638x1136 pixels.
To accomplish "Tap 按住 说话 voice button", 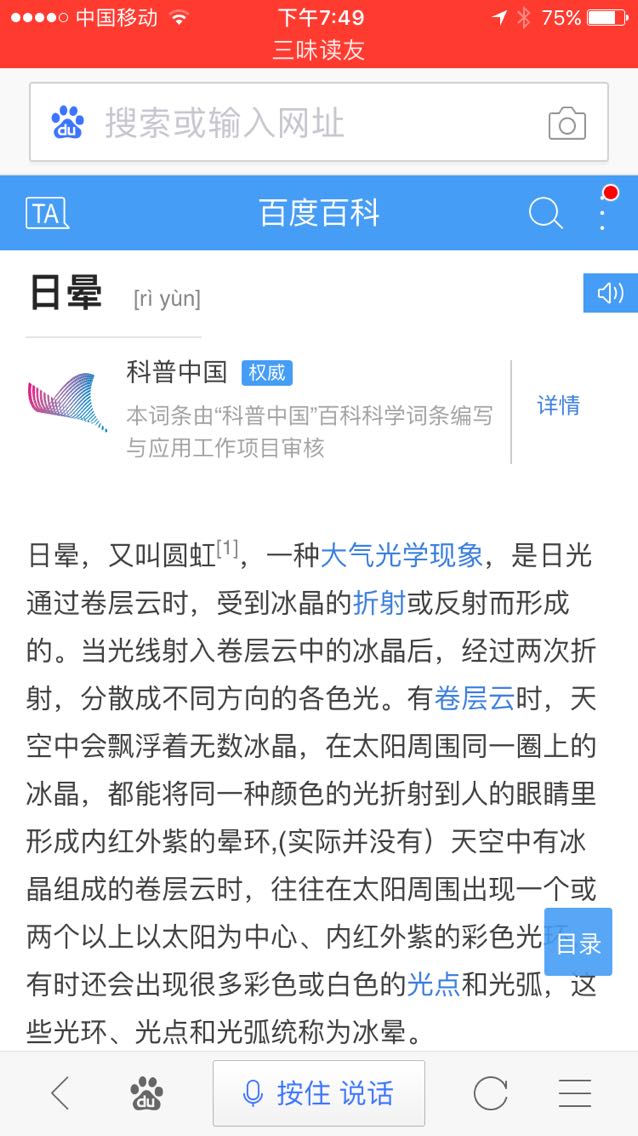I will (319, 1093).
